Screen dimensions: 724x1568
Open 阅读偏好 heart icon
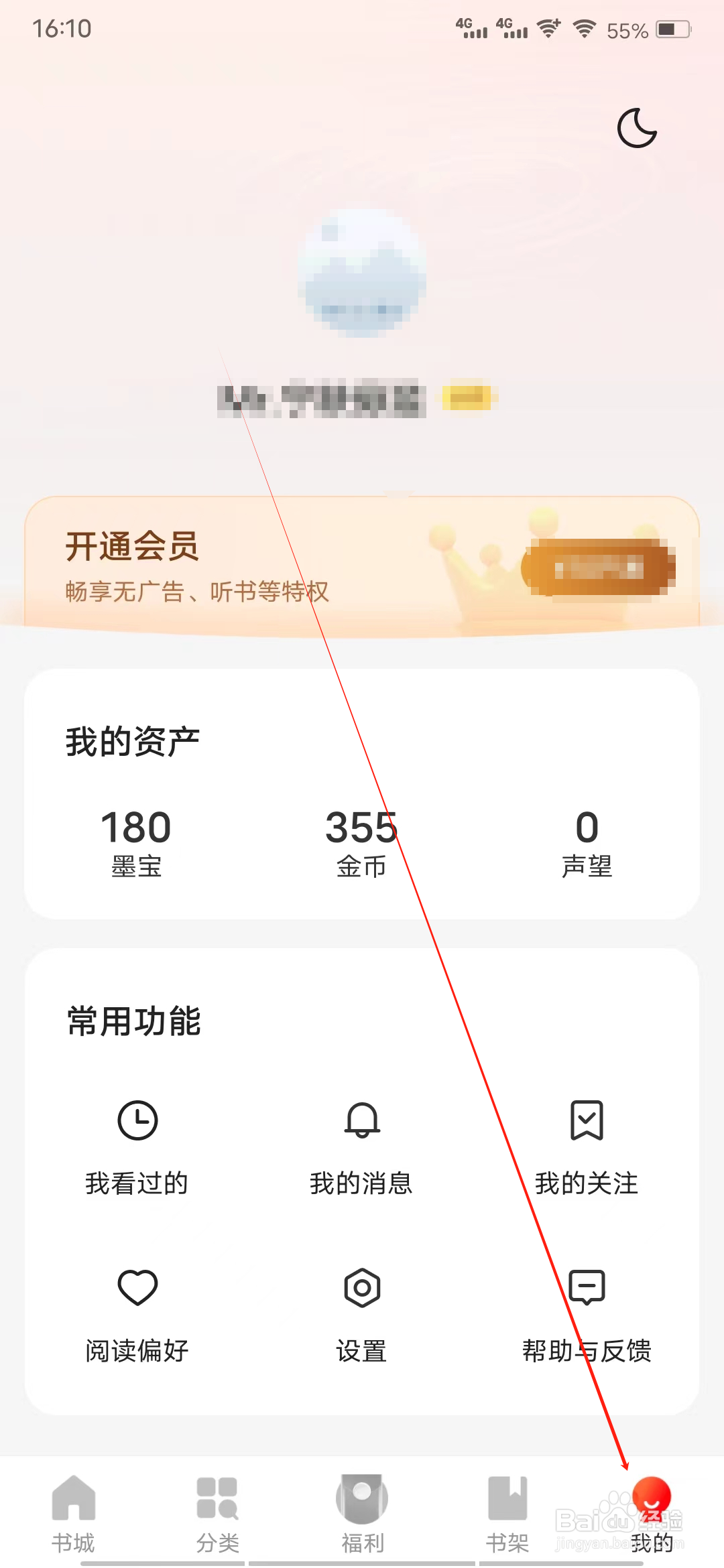click(137, 1287)
